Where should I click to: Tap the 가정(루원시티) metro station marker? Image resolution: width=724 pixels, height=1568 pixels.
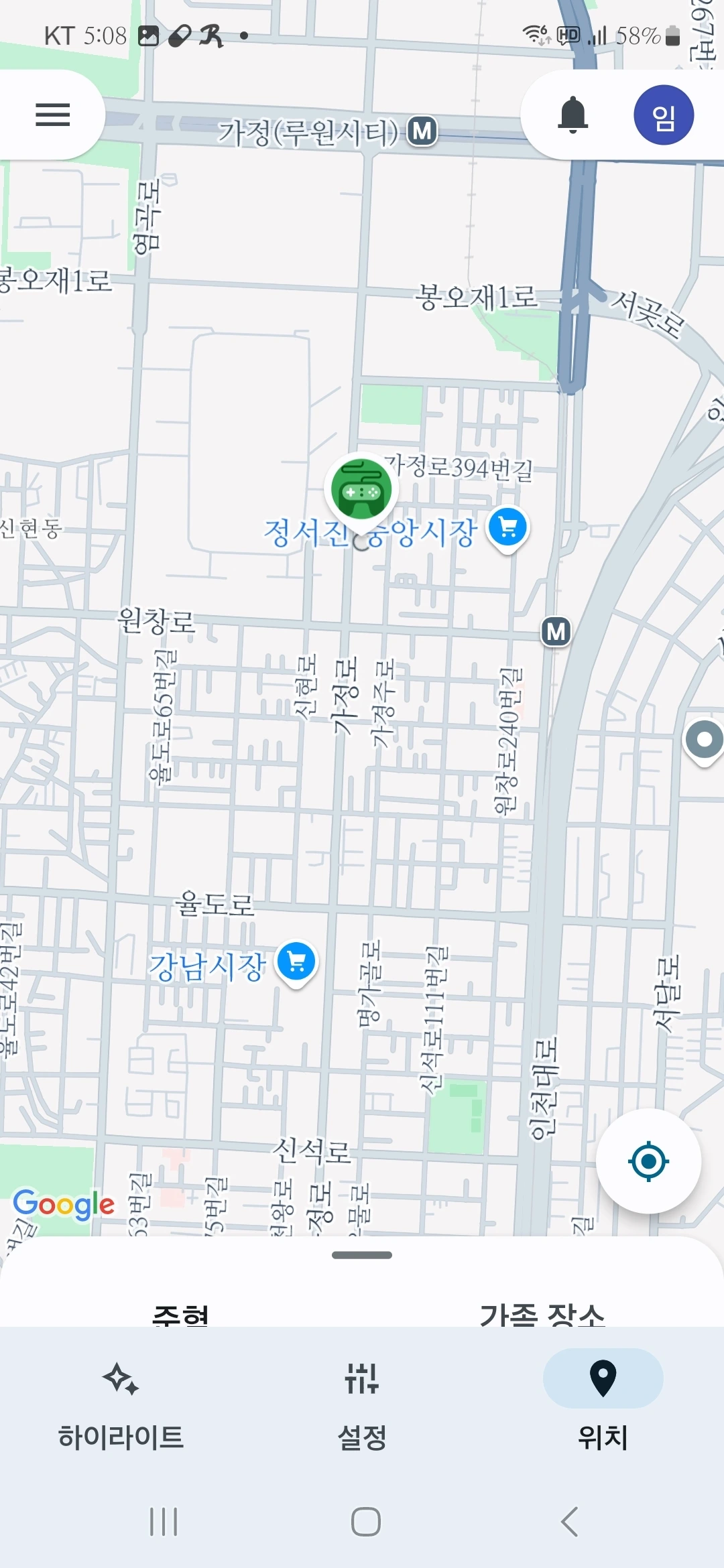pyautogui.click(x=422, y=131)
